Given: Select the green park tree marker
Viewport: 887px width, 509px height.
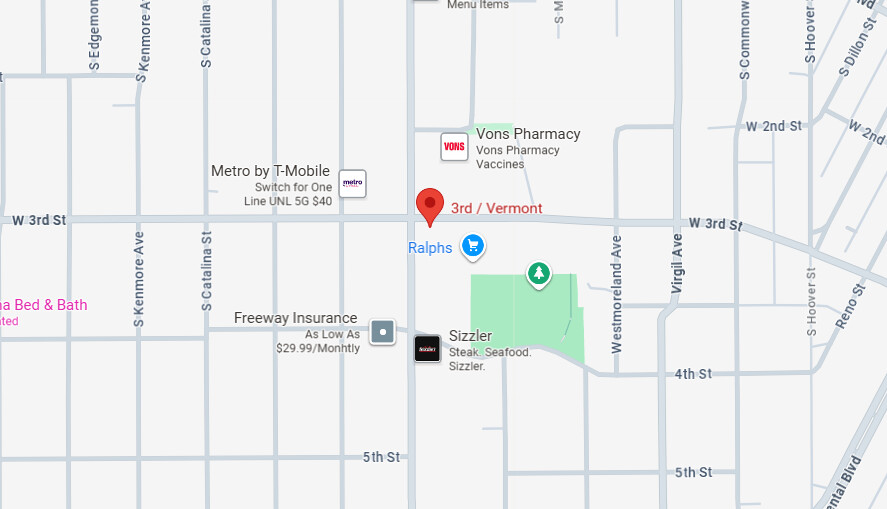Looking at the screenshot, I should pyautogui.click(x=539, y=273).
